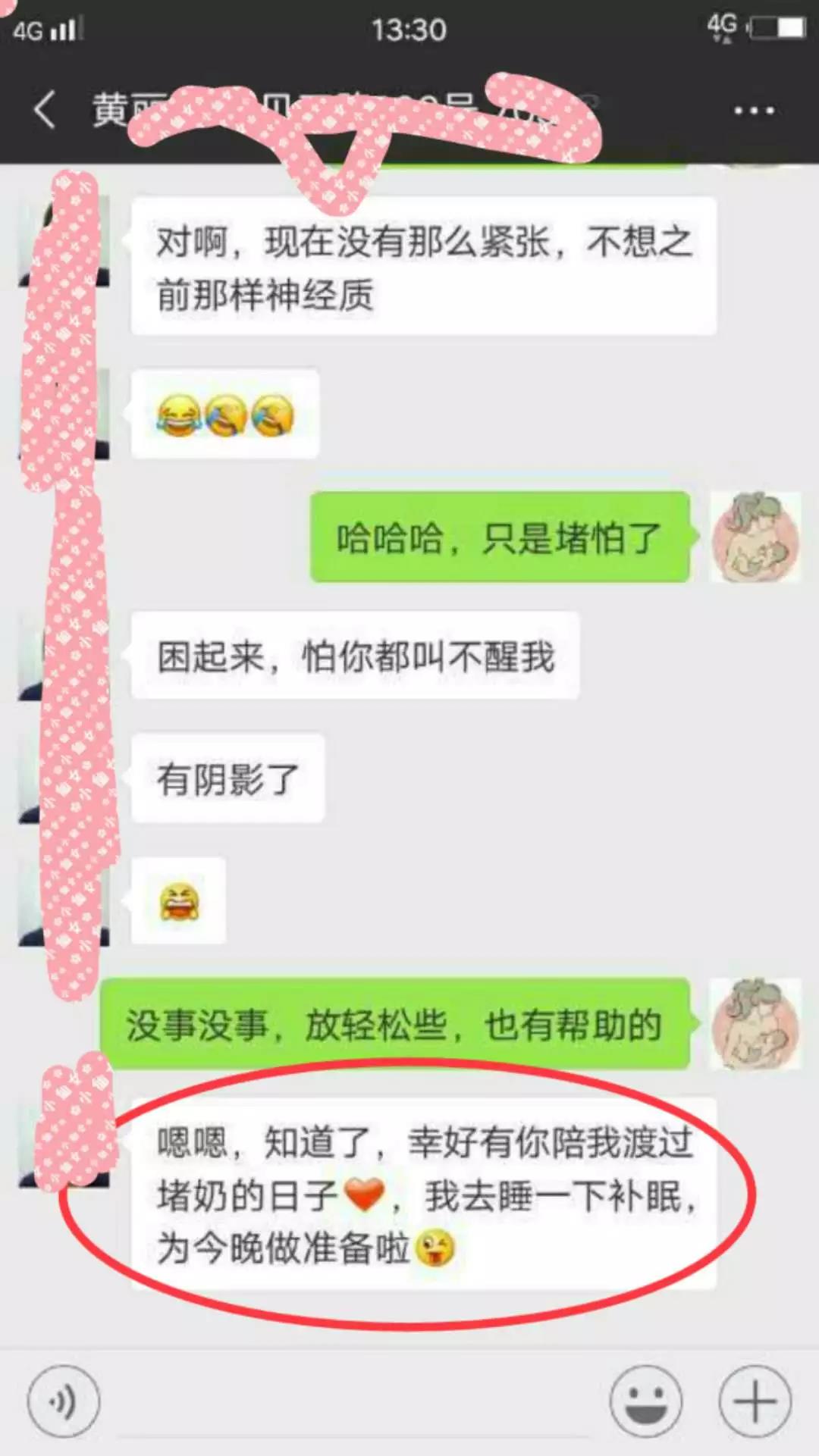Go back to the chat list
The width and height of the screenshot is (819, 1456).
click(45, 111)
